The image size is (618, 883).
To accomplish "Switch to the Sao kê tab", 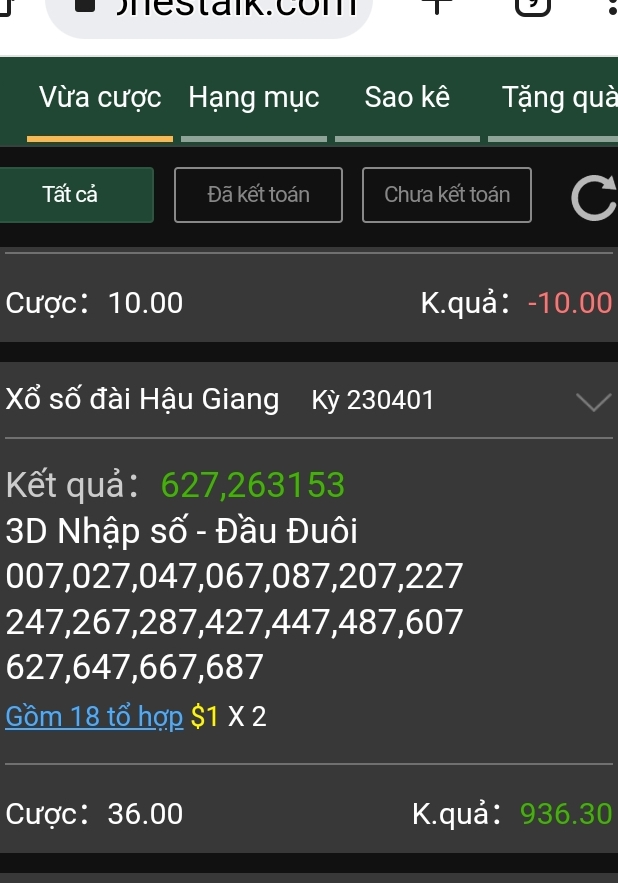I will tap(407, 98).
